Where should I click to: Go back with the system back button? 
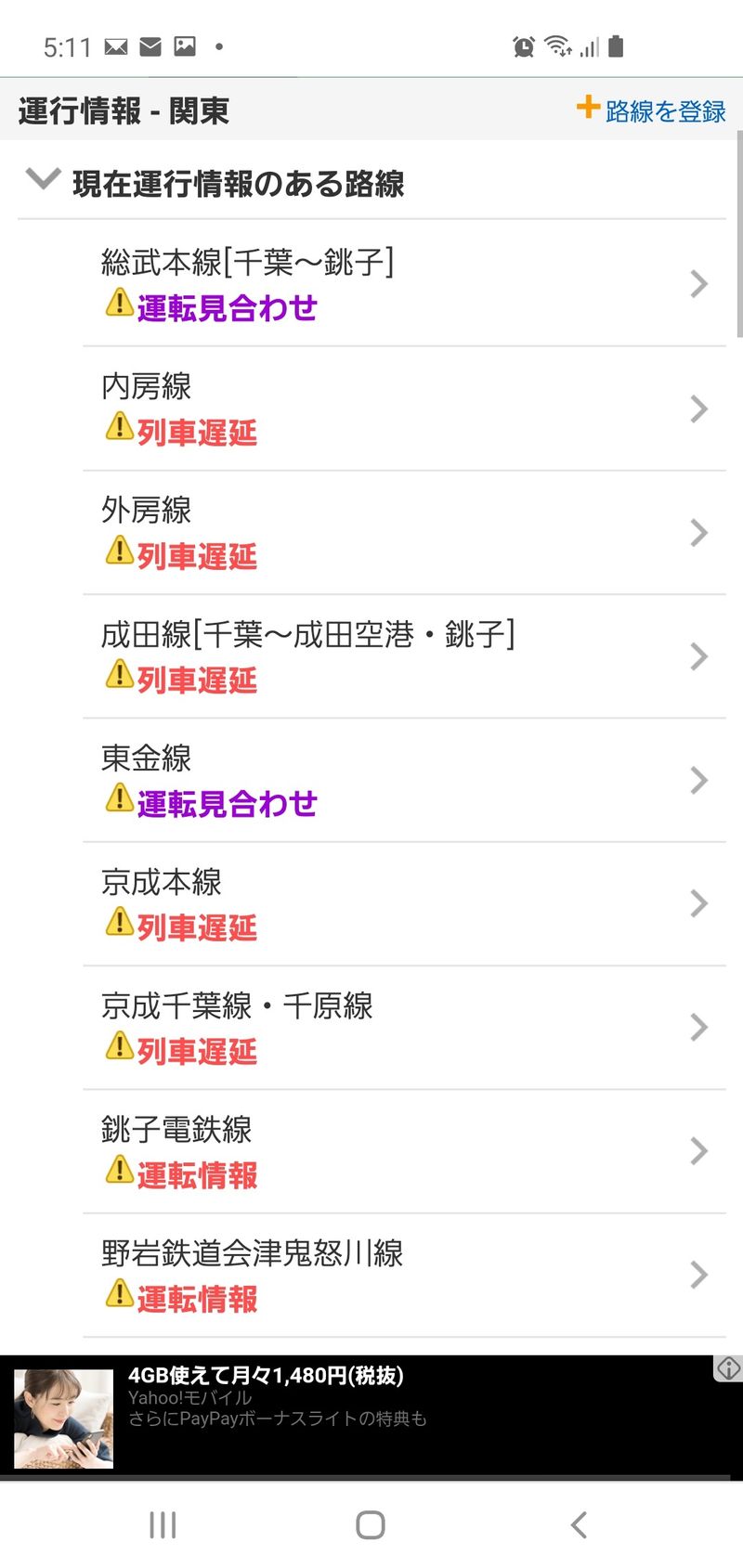click(579, 1524)
